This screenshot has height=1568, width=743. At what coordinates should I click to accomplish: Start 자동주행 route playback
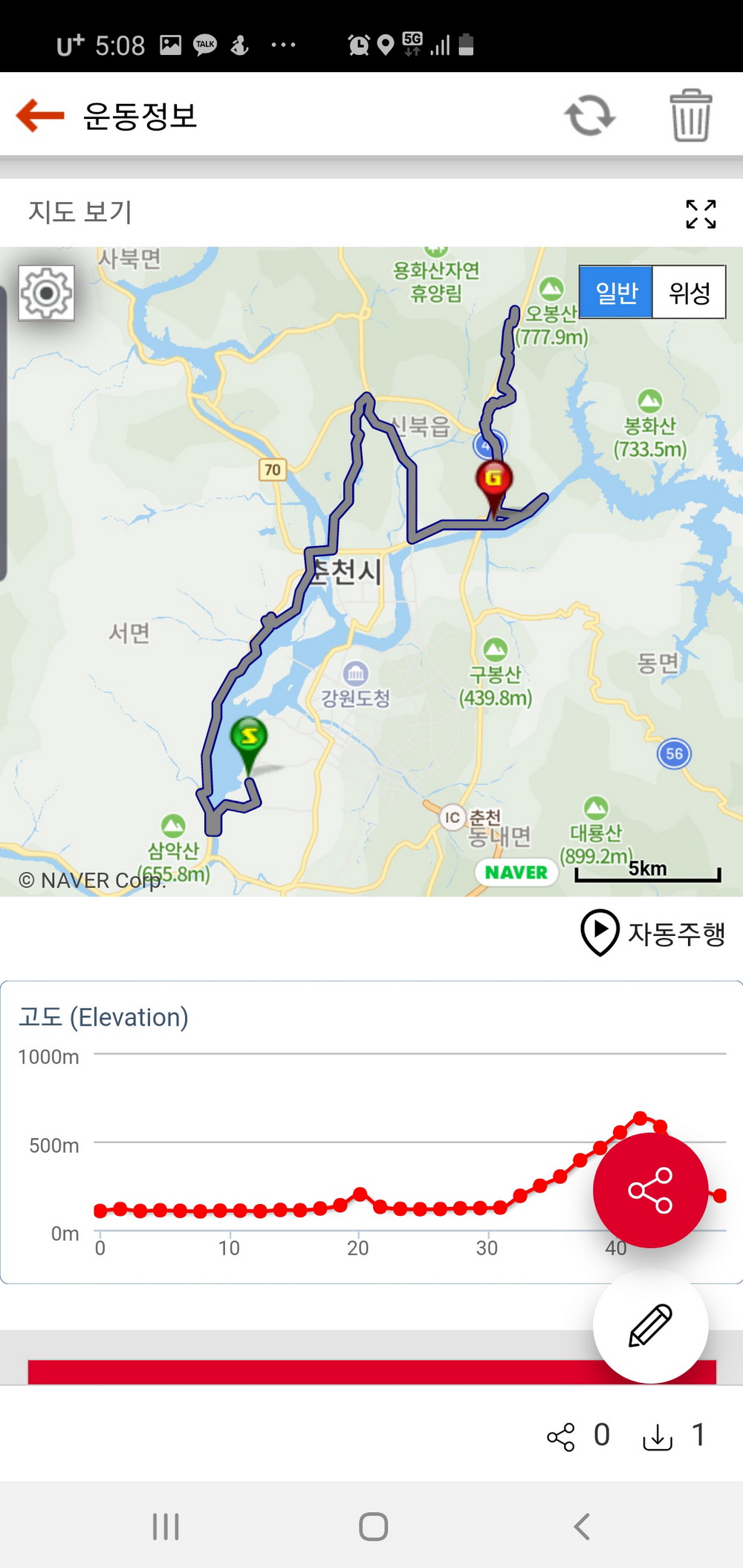coord(653,932)
